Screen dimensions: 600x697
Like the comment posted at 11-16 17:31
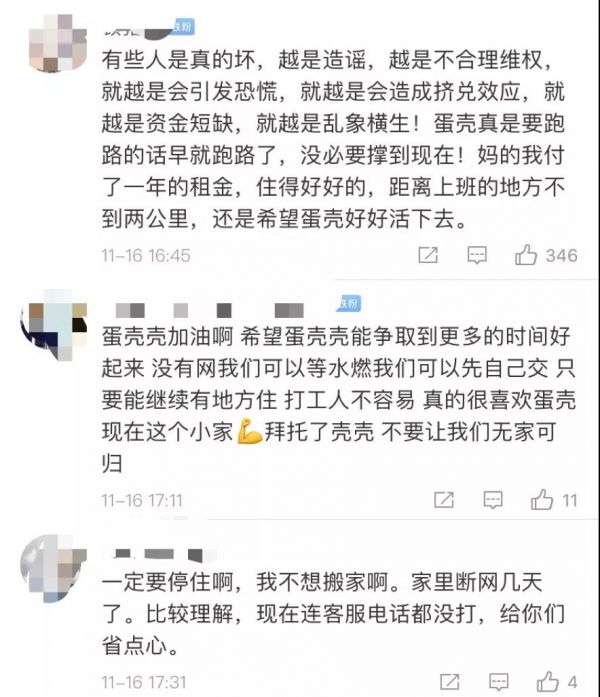click(548, 681)
